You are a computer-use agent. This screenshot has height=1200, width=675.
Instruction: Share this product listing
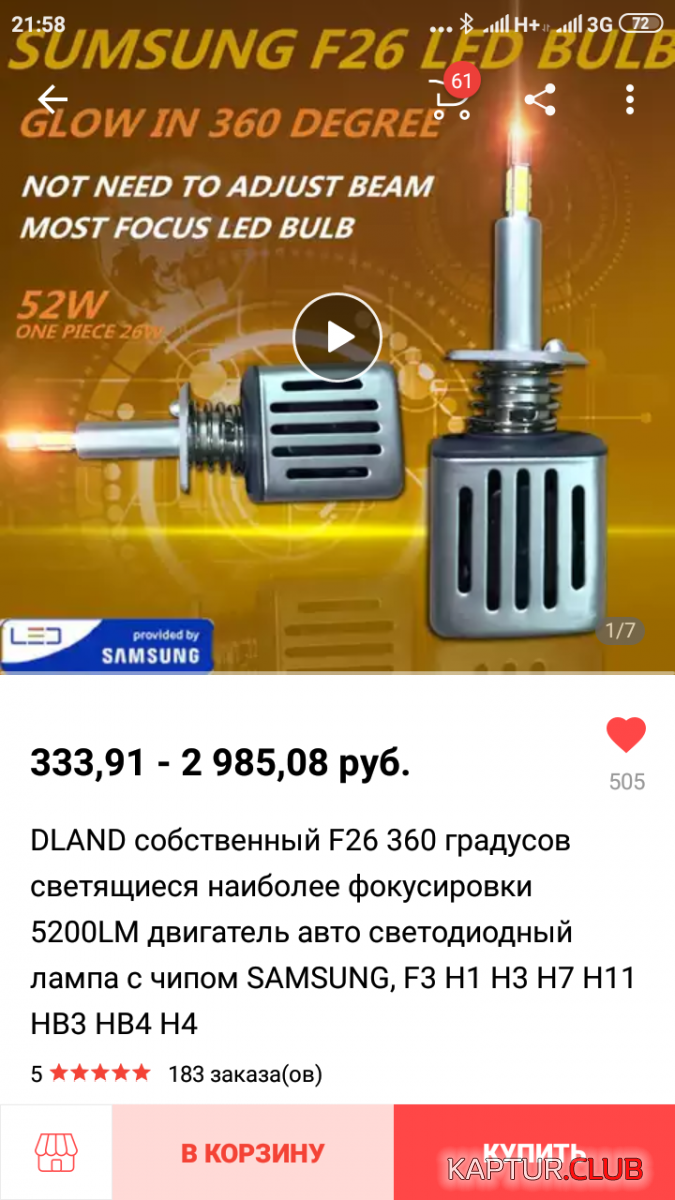click(x=540, y=99)
